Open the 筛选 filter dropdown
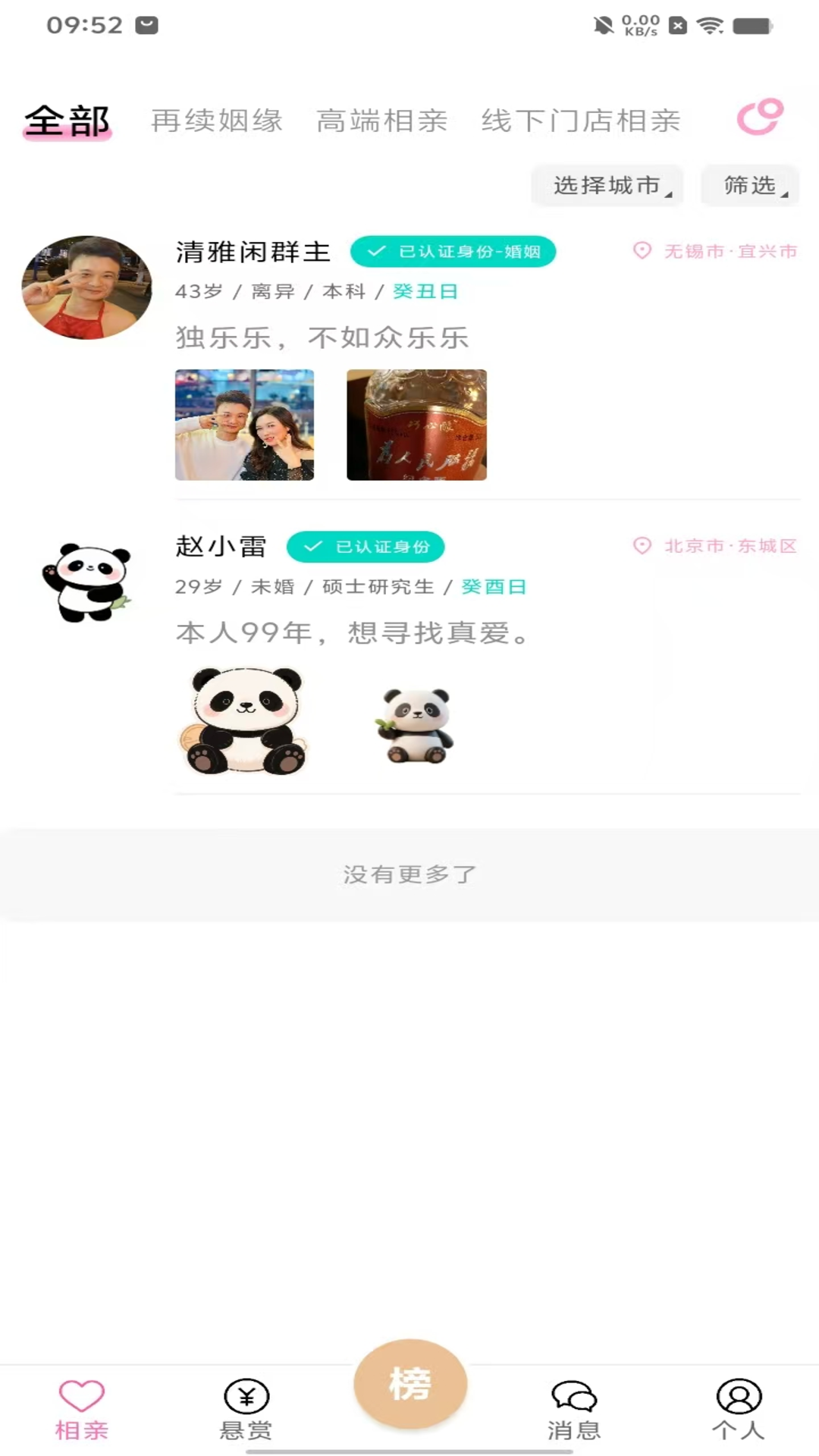Image resolution: width=819 pixels, height=1456 pixels. [x=750, y=185]
